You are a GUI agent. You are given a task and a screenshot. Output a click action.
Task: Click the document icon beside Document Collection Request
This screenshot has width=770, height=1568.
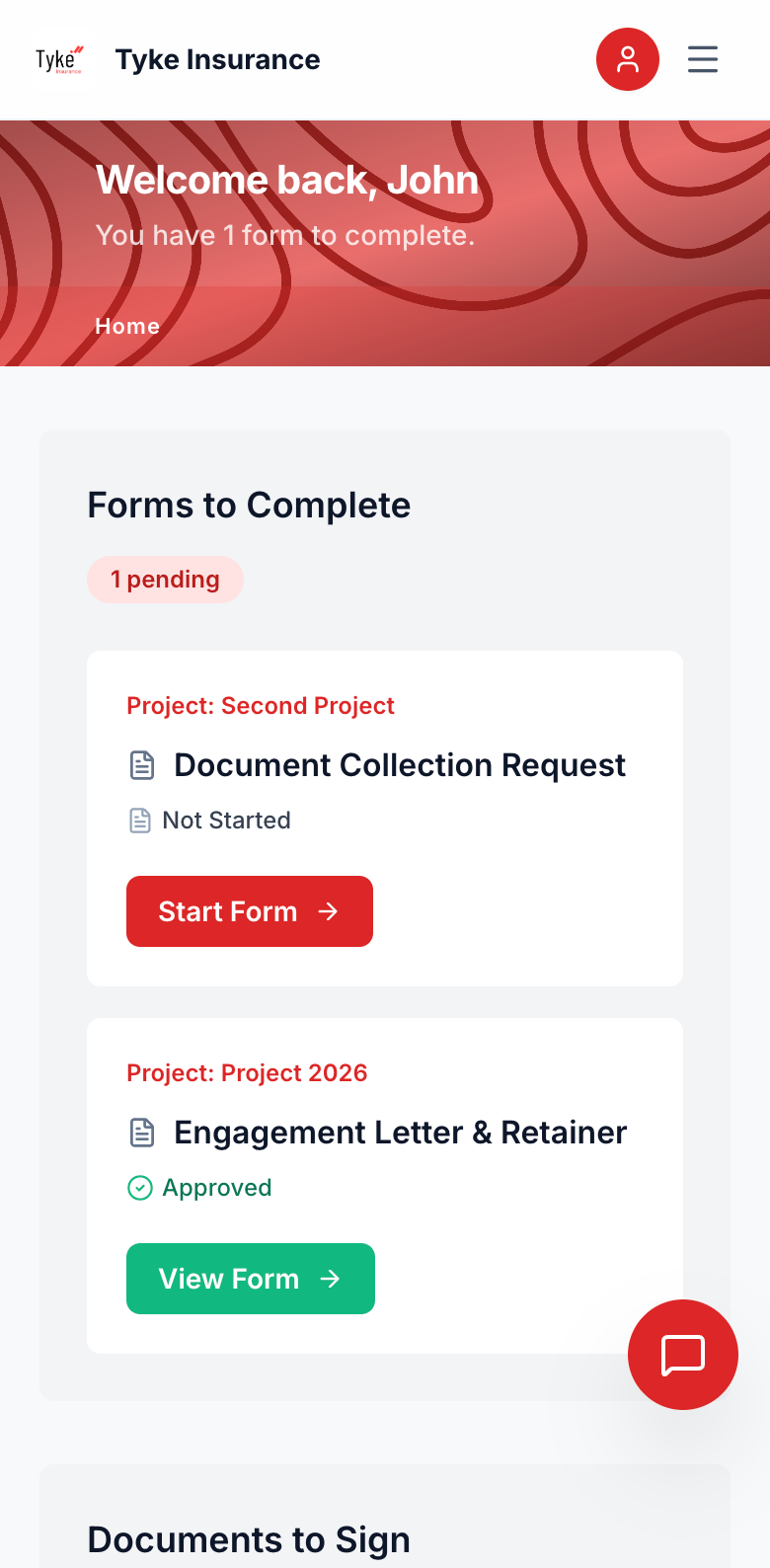point(143,764)
